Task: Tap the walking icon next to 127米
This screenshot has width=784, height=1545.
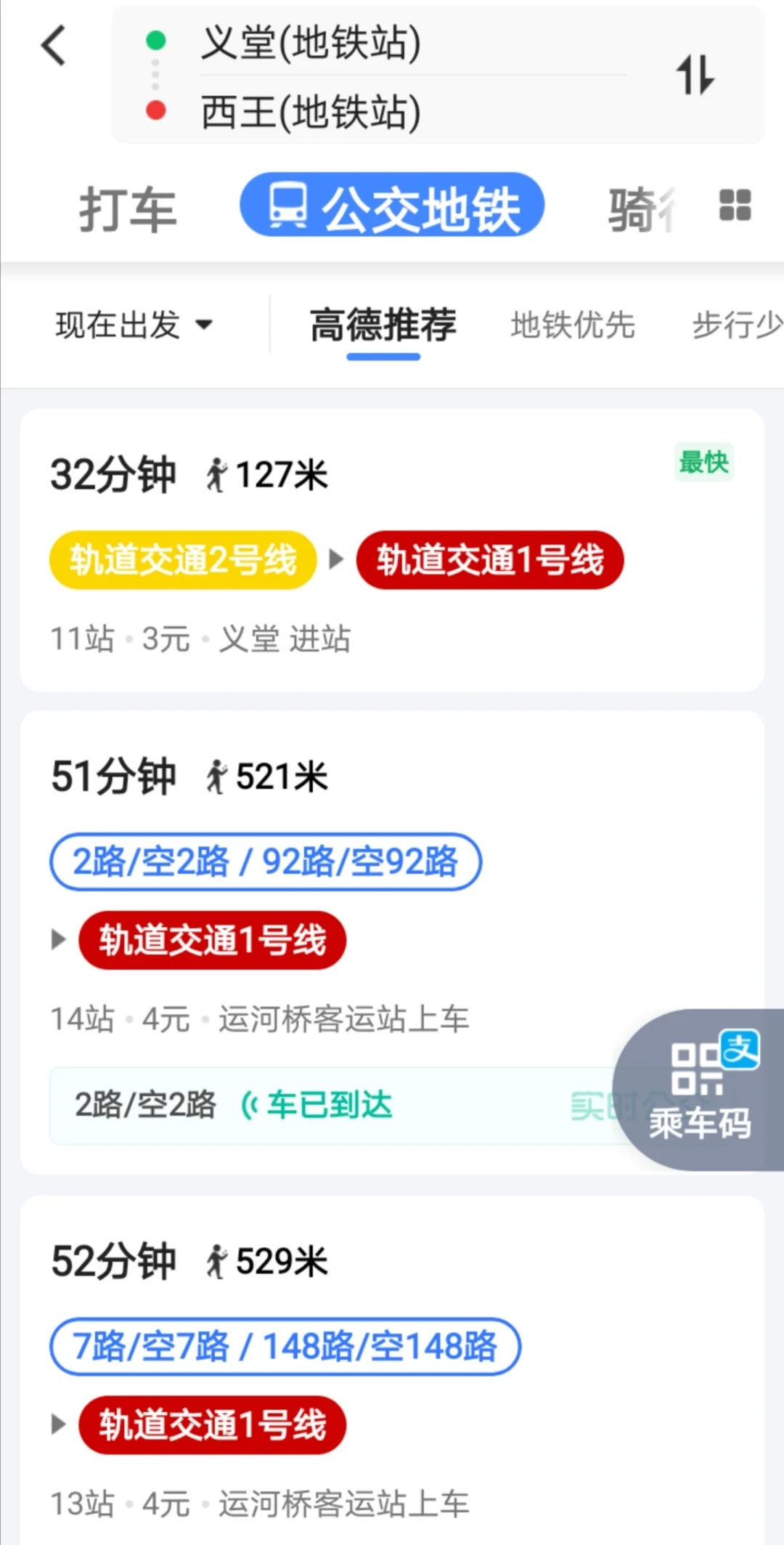Action: (x=217, y=473)
